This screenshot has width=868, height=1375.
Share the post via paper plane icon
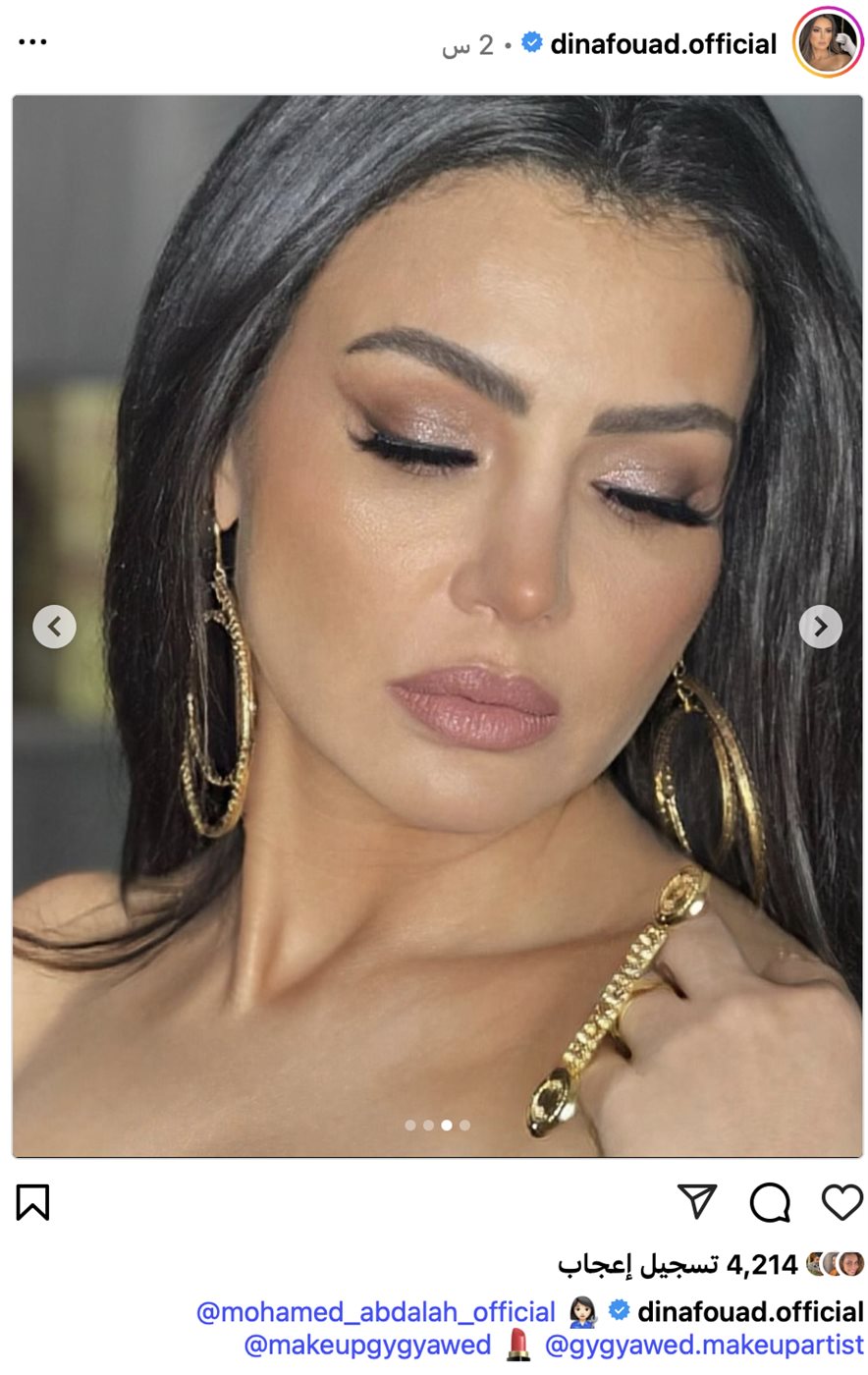(x=697, y=1202)
